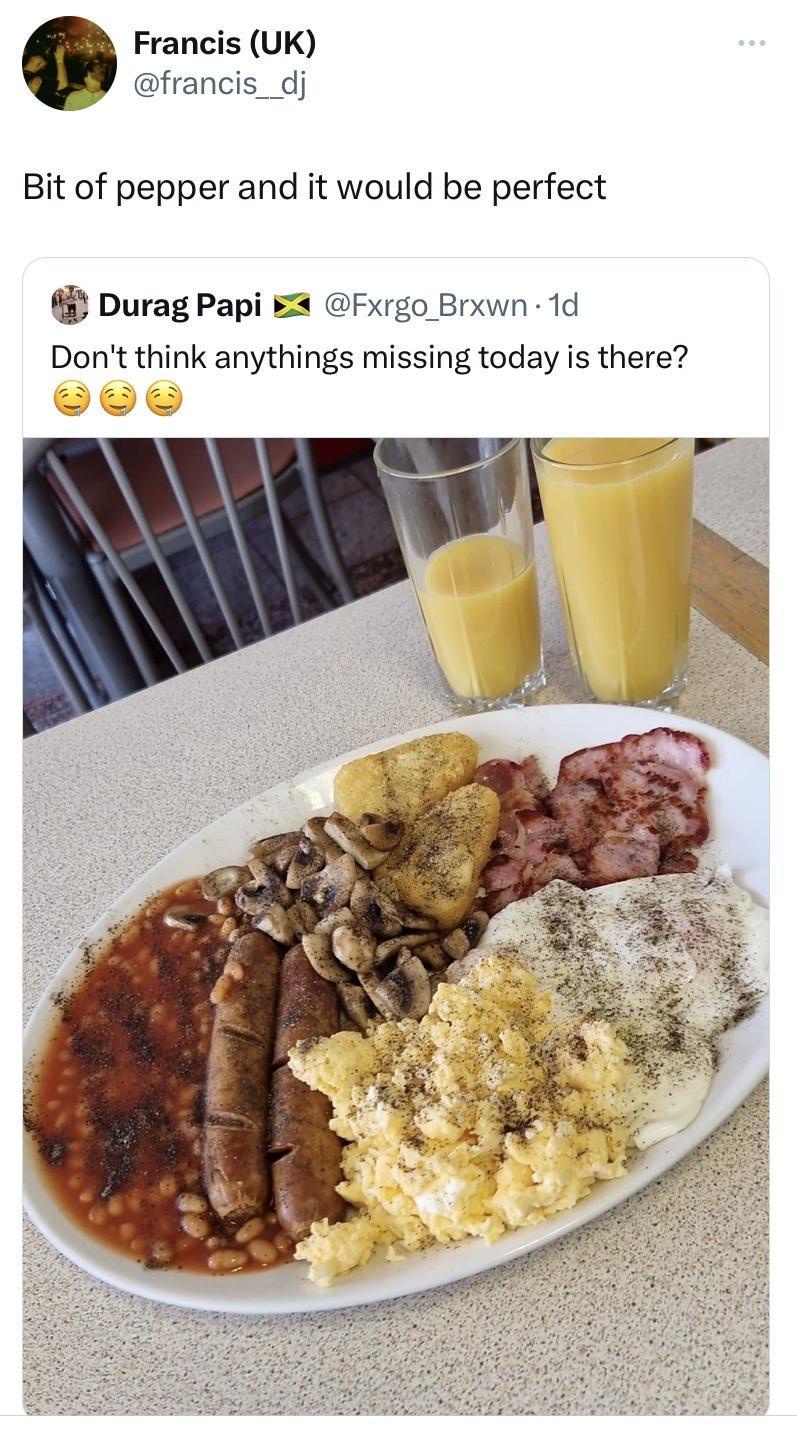Open Durag Papi's small avatar
Screen dimensions: 797x1432
[70, 305]
